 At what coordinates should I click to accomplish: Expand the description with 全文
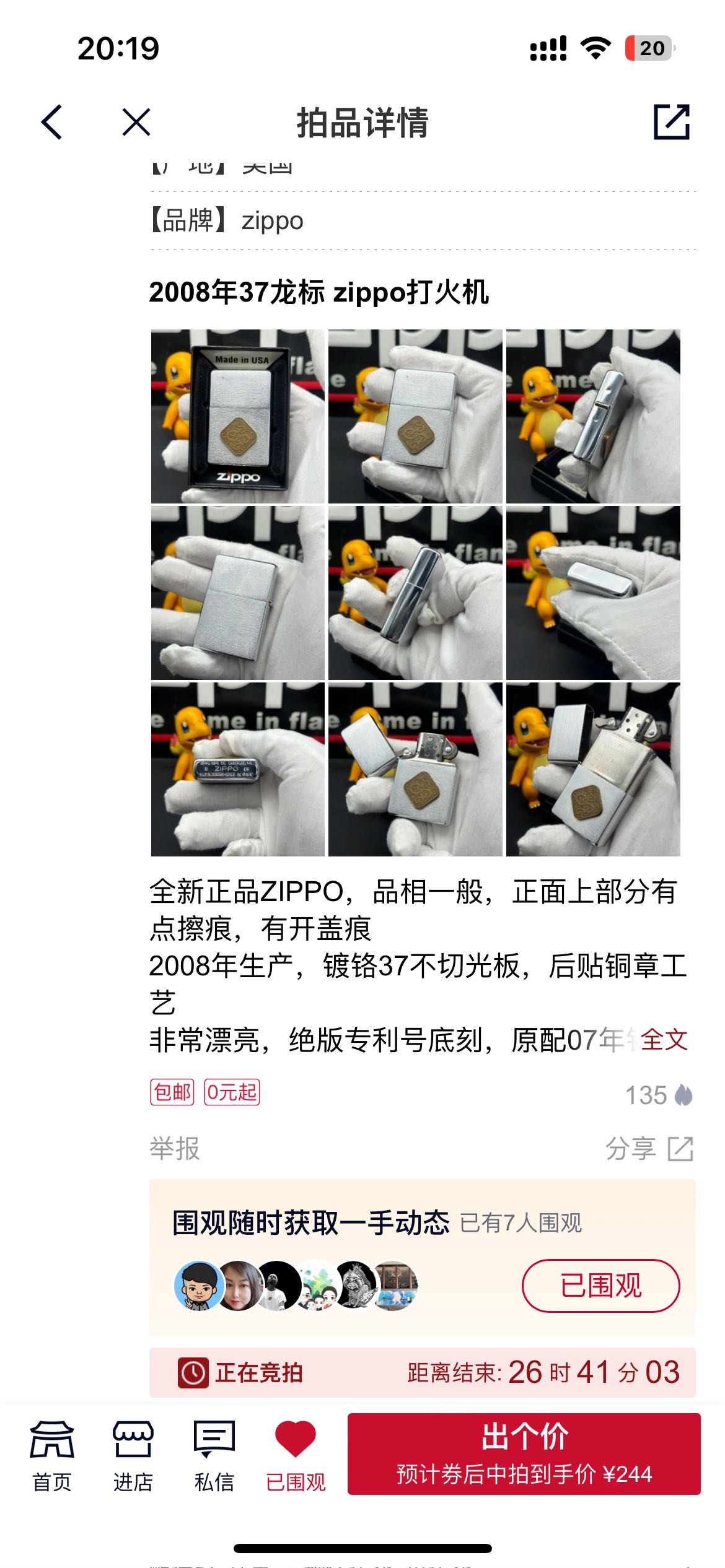coord(664,1039)
